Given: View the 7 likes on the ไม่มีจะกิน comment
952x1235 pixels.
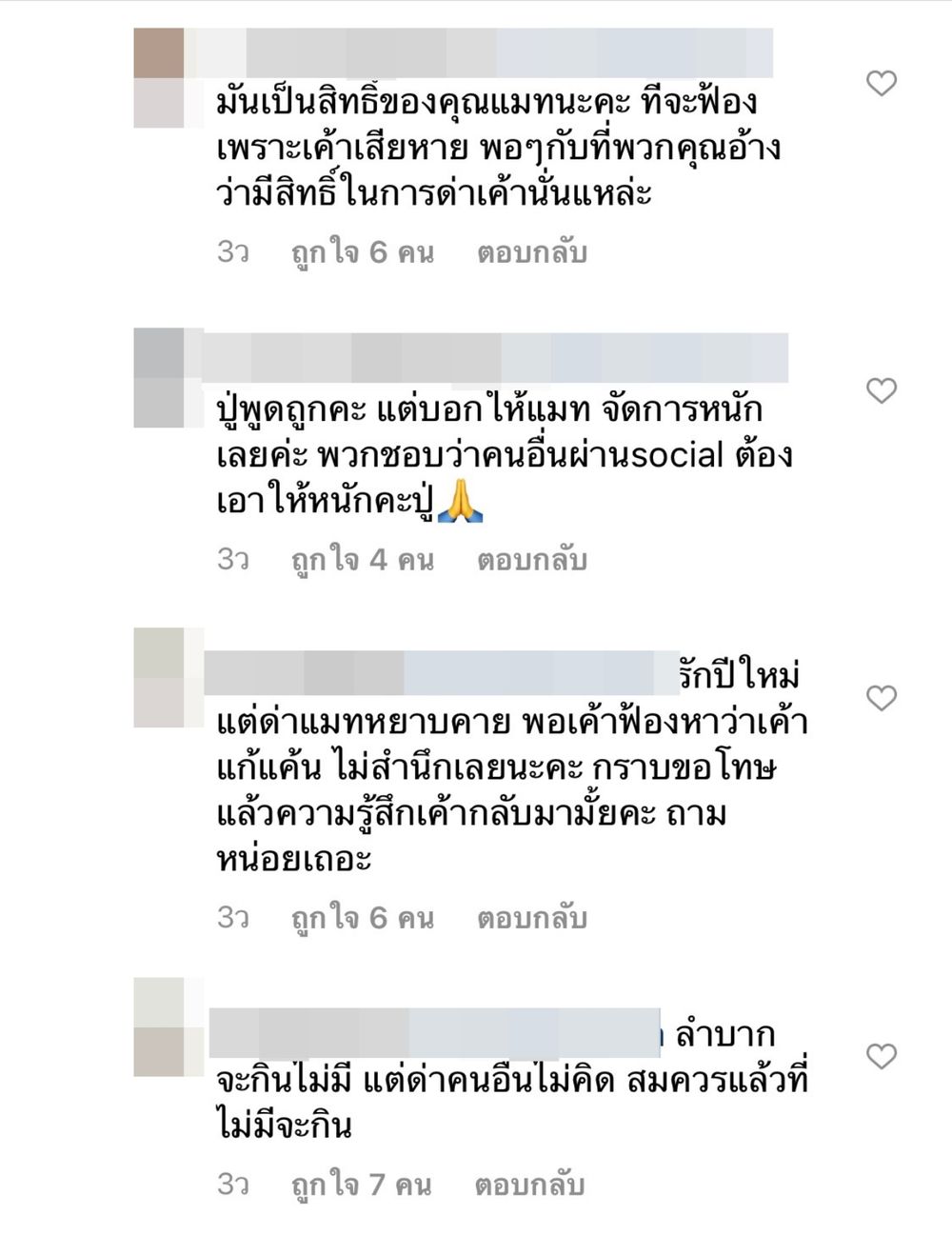Looking at the screenshot, I should (361, 1185).
